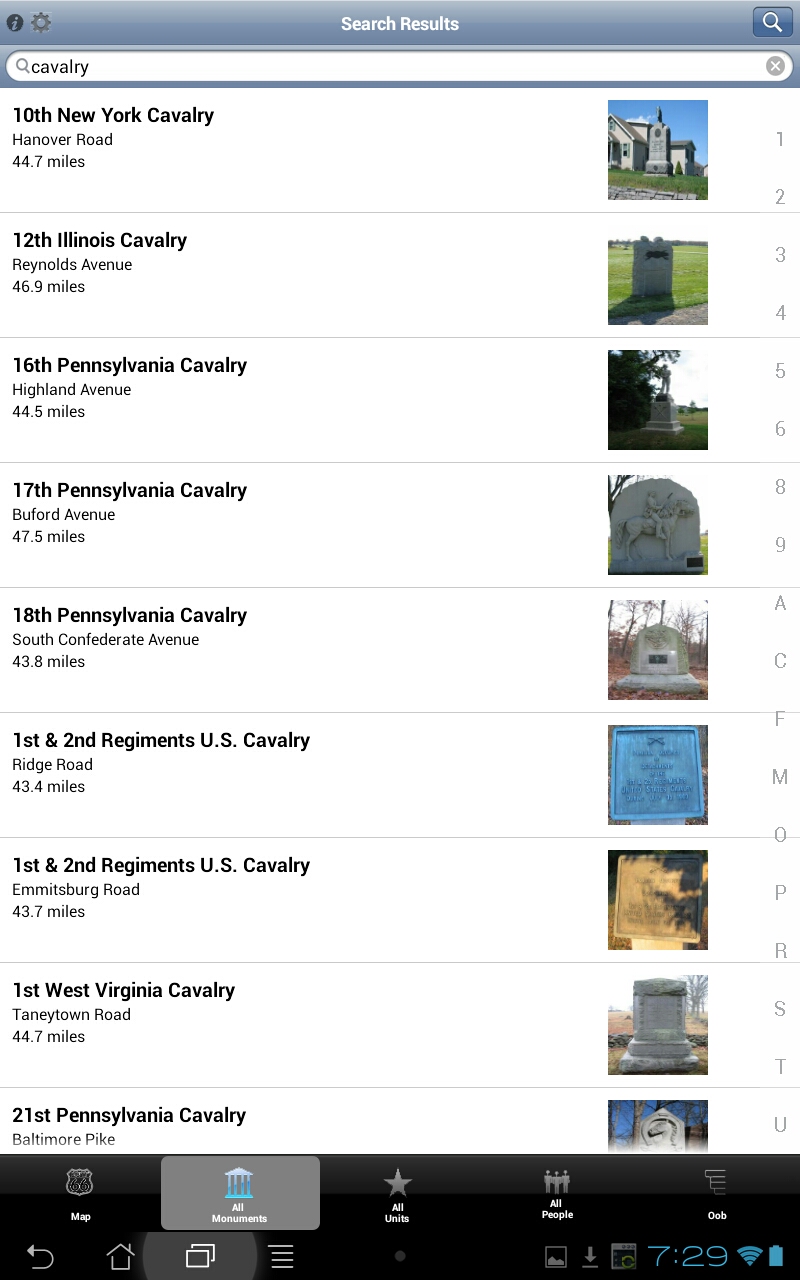Switch to the Map tab
Viewport: 800px width, 1280px height.
pyautogui.click(x=80, y=1194)
